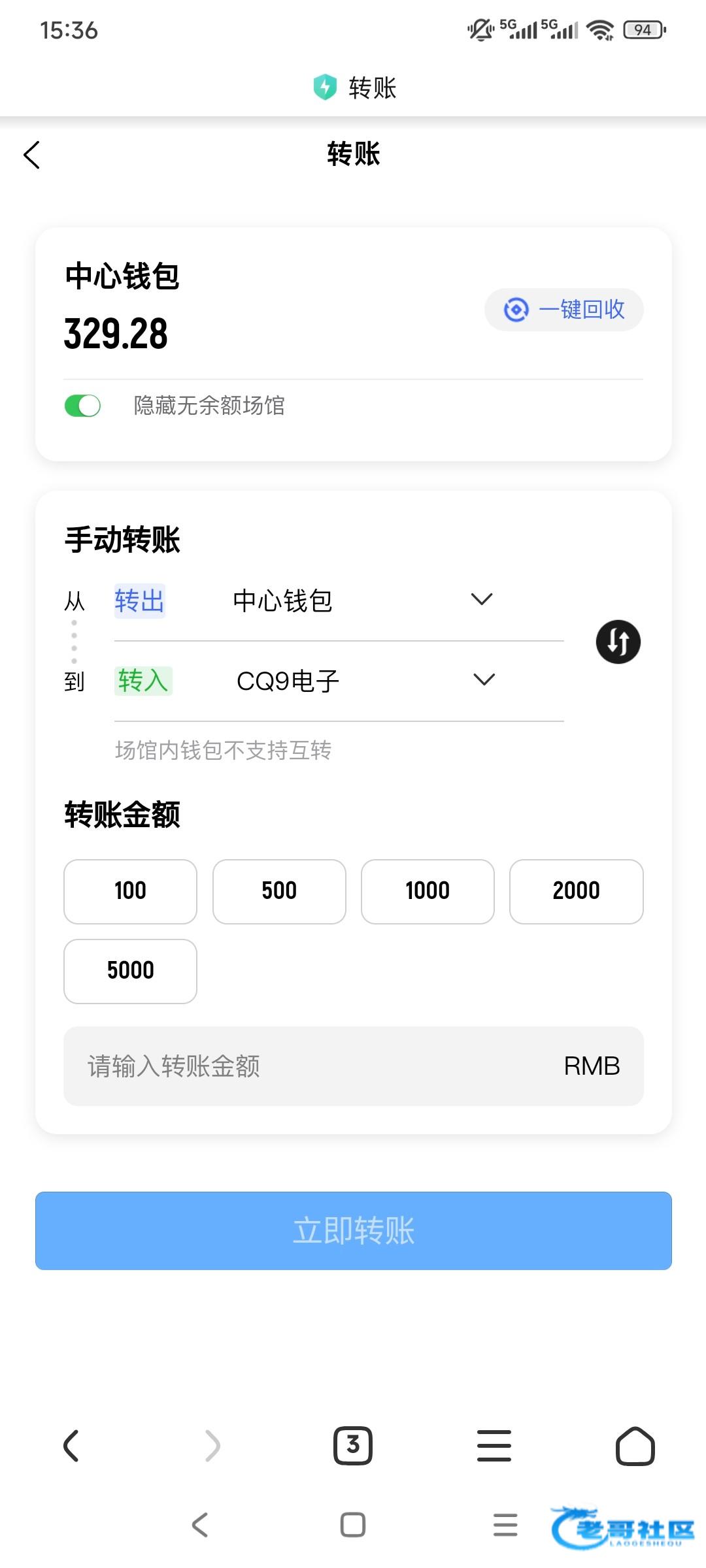Focus the 请输入转账金额 input field

[314, 1066]
